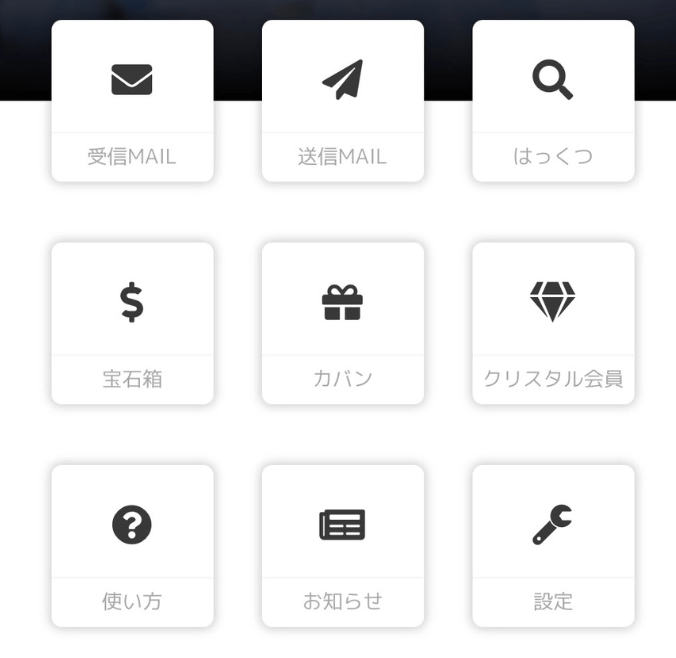
Task: Open the 受信MAIL inbox tile
Action: [132, 101]
